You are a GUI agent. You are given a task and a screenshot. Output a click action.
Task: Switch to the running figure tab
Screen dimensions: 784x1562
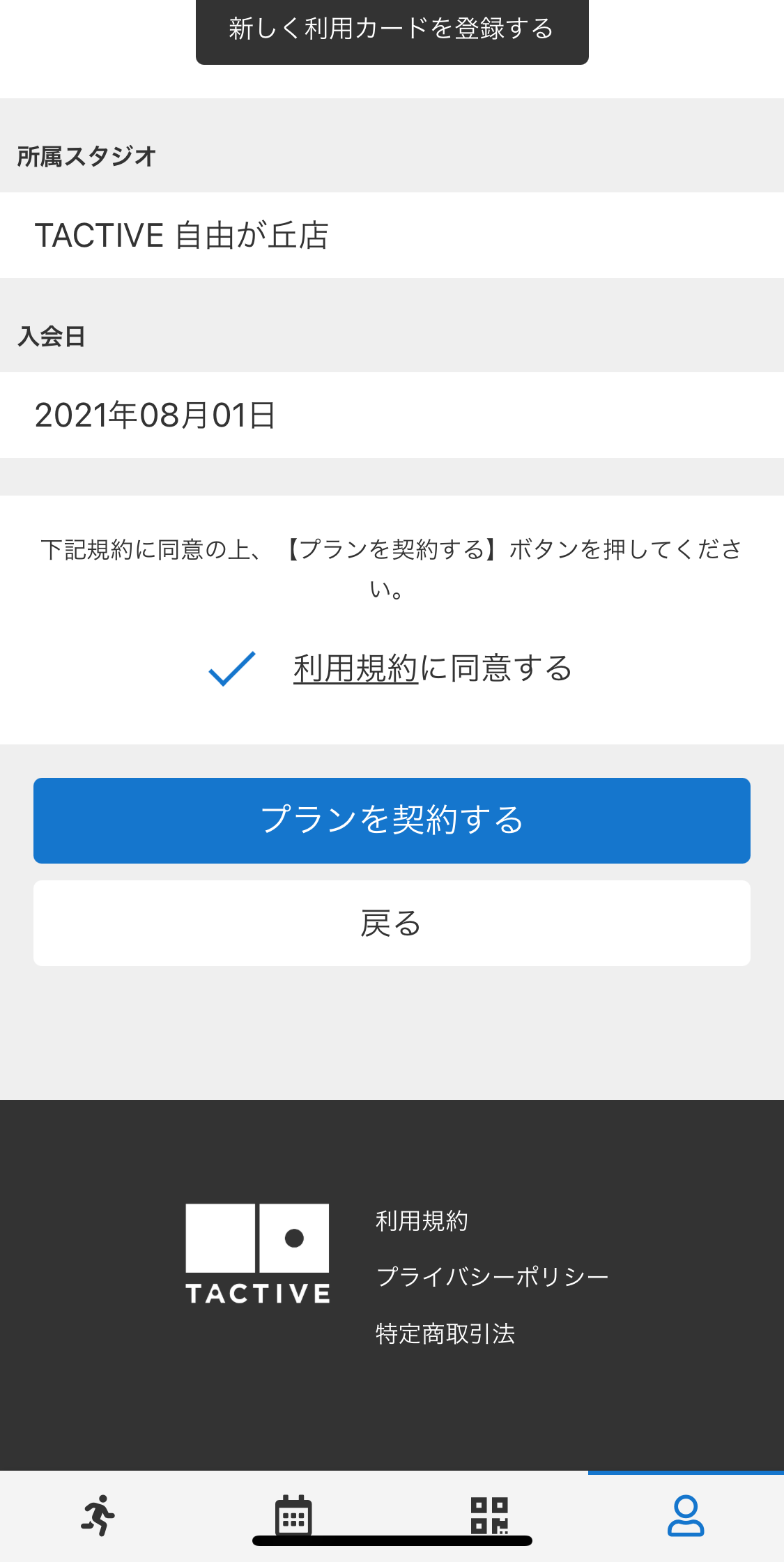click(x=98, y=1515)
